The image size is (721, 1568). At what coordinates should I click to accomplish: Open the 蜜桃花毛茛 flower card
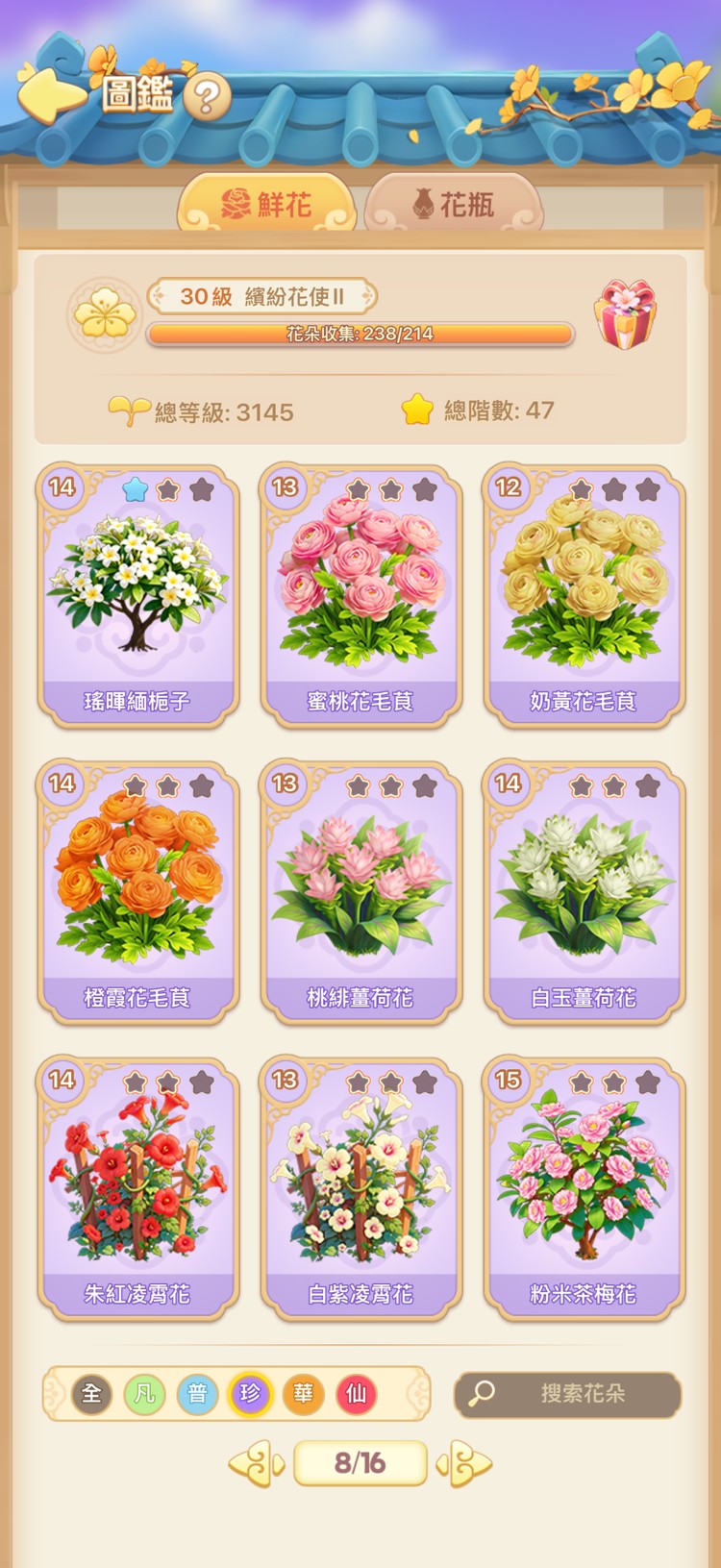tap(360, 596)
